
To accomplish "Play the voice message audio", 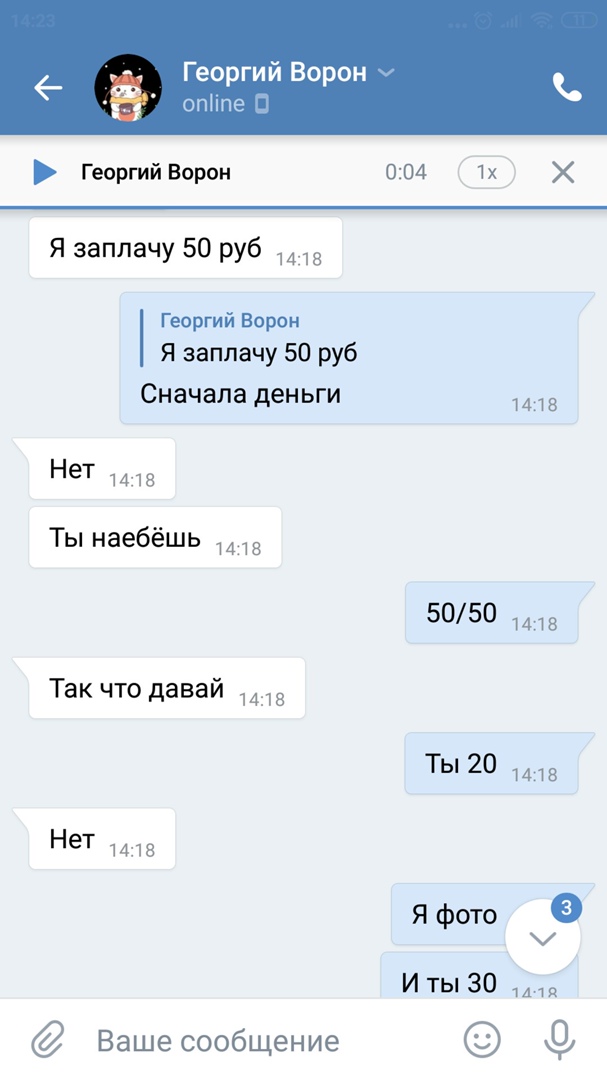I will pos(44,172).
